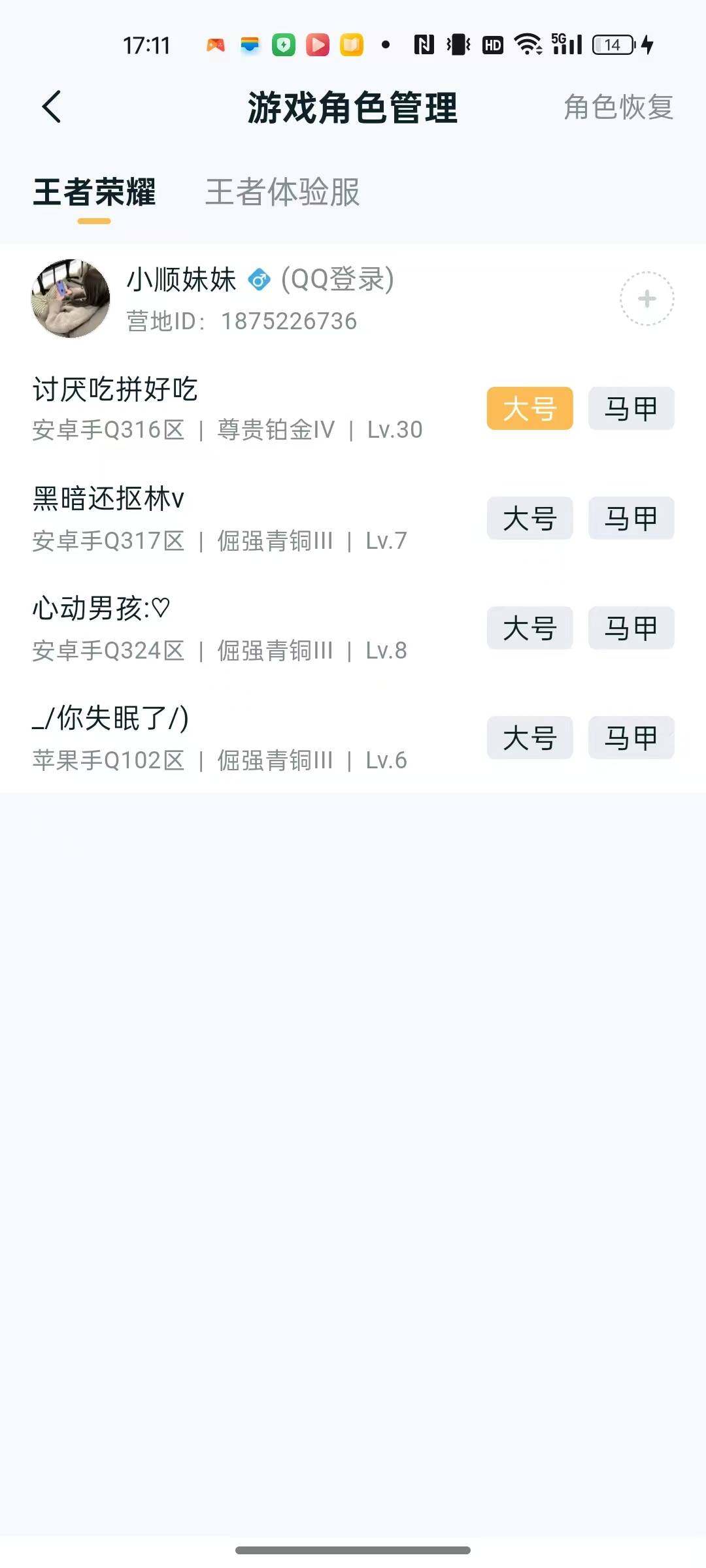Screen dimensions: 706x1568
Task: Click the plus icon to add account
Action: tap(647, 297)
